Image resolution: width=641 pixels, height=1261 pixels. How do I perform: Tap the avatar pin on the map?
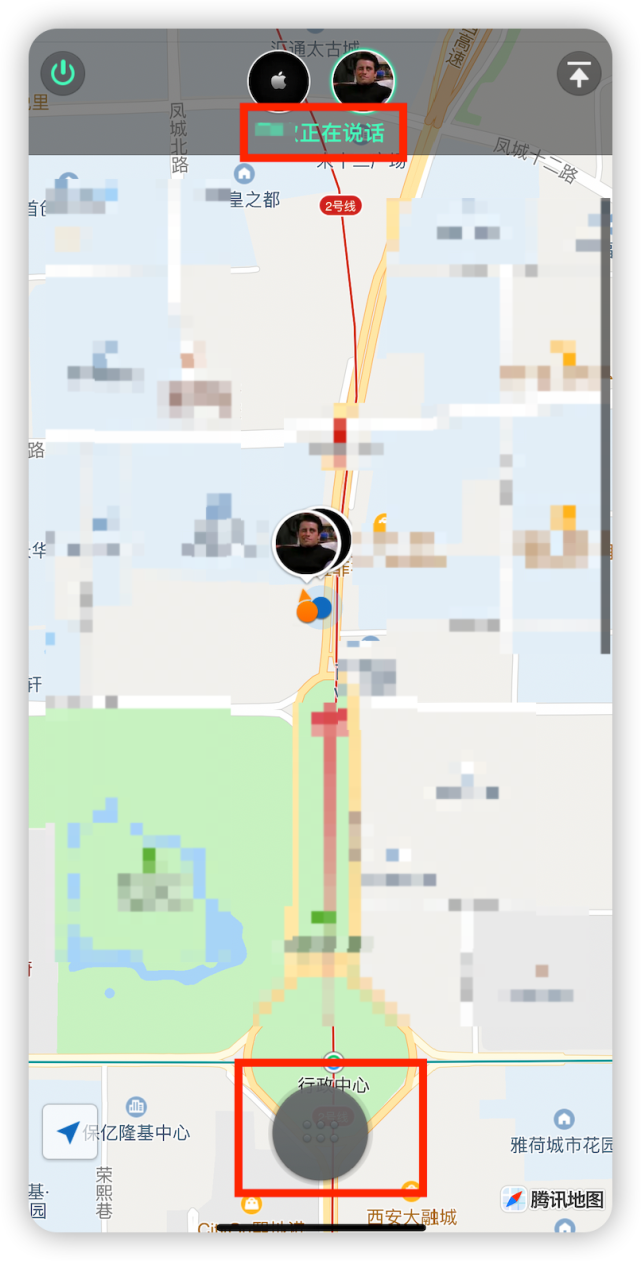[307, 544]
